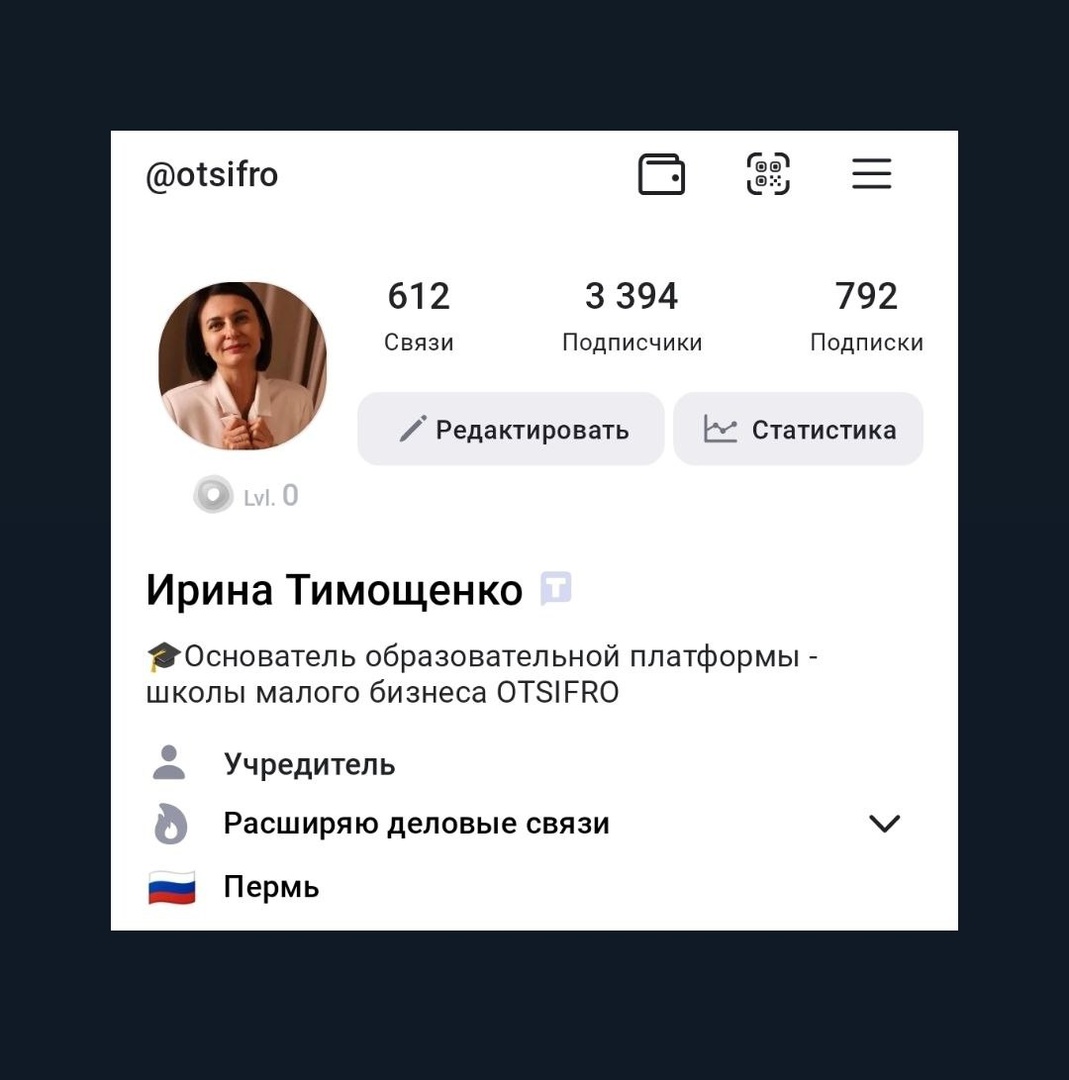Click the flame icon beside Расширяю деловые связи
1069x1080 pixels.
(x=170, y=822)
